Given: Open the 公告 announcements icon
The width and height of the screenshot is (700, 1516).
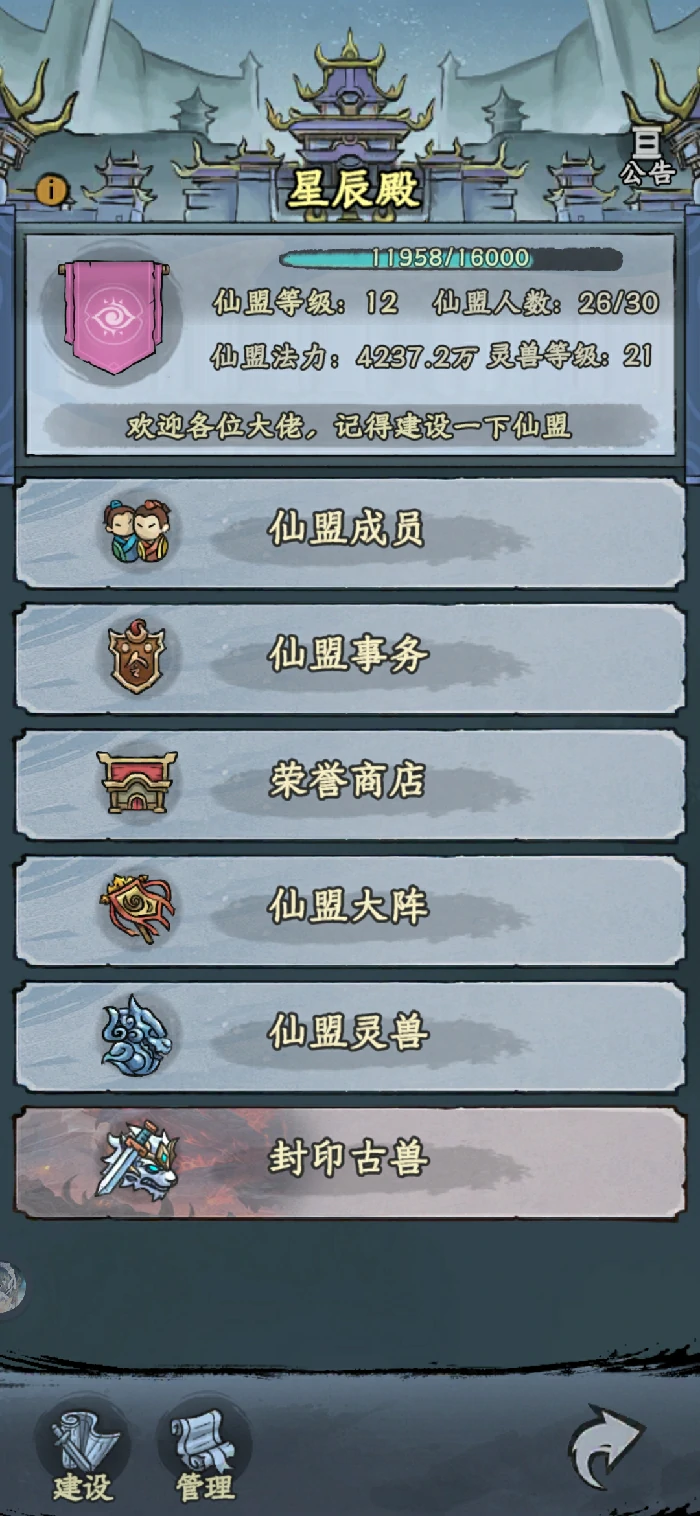Looking at the screenshot, I should (647, 157).
